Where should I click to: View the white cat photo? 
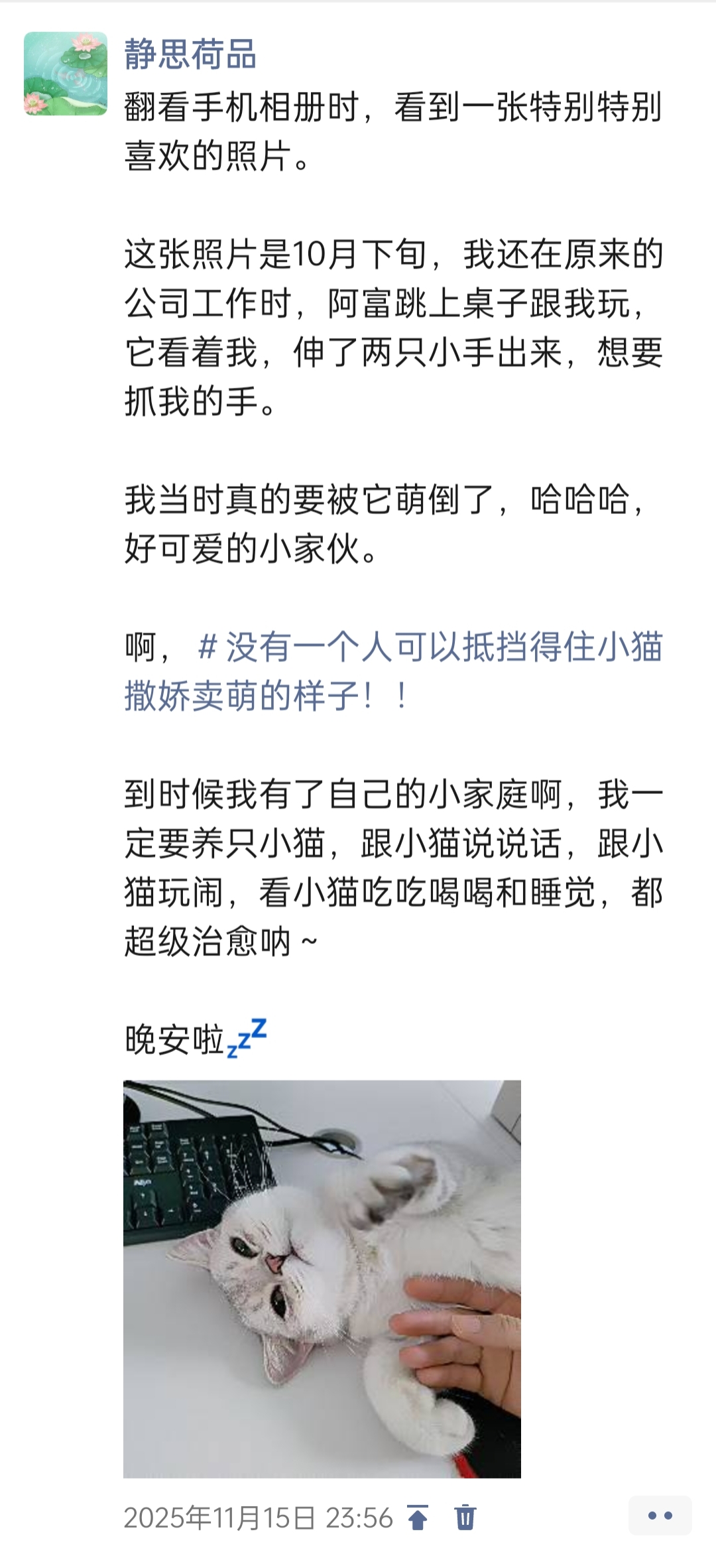tap(322, 1279)
